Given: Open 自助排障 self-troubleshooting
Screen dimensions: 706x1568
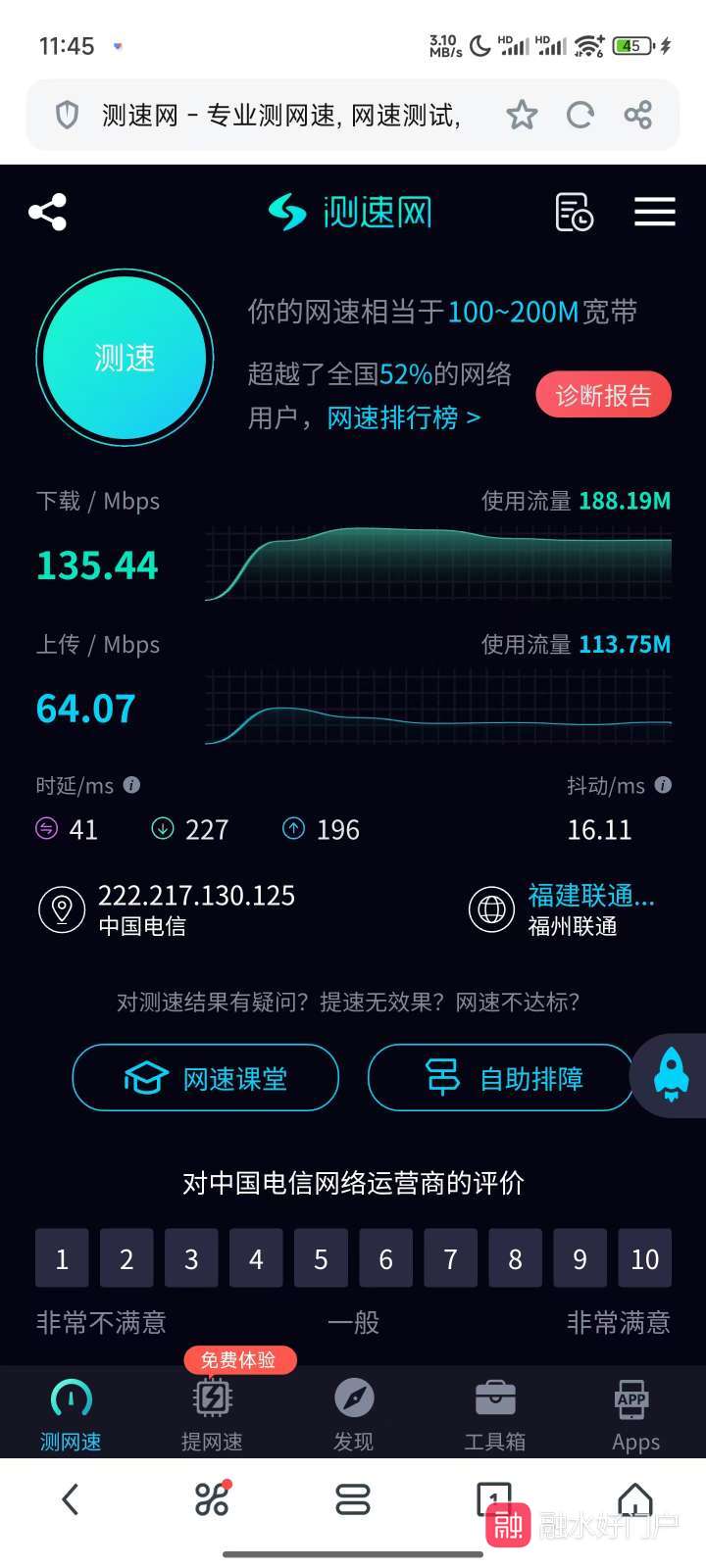Looking at the screenshot, I should (500, 1078).
